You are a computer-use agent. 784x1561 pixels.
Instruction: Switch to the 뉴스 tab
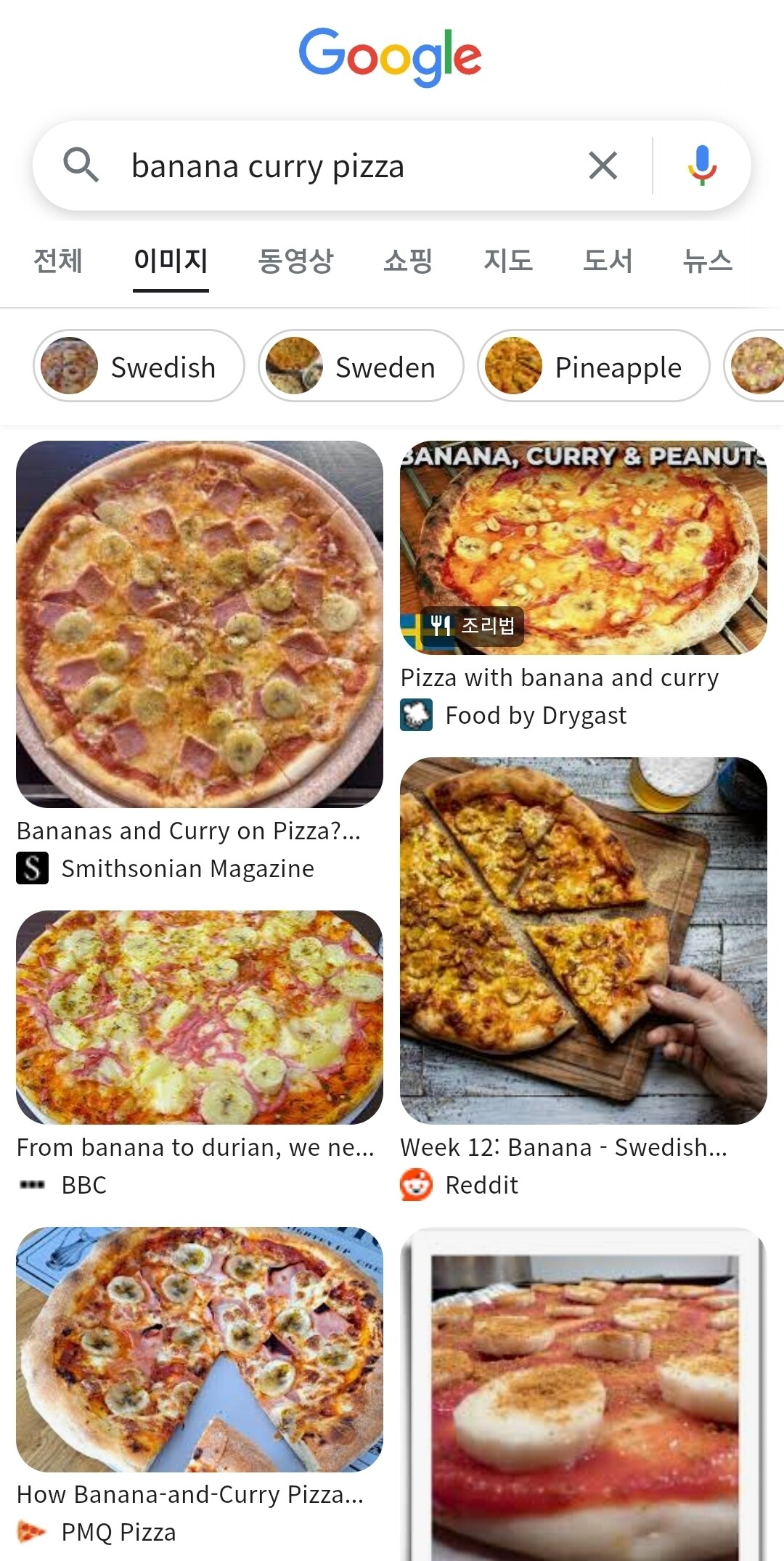[707, 261]
